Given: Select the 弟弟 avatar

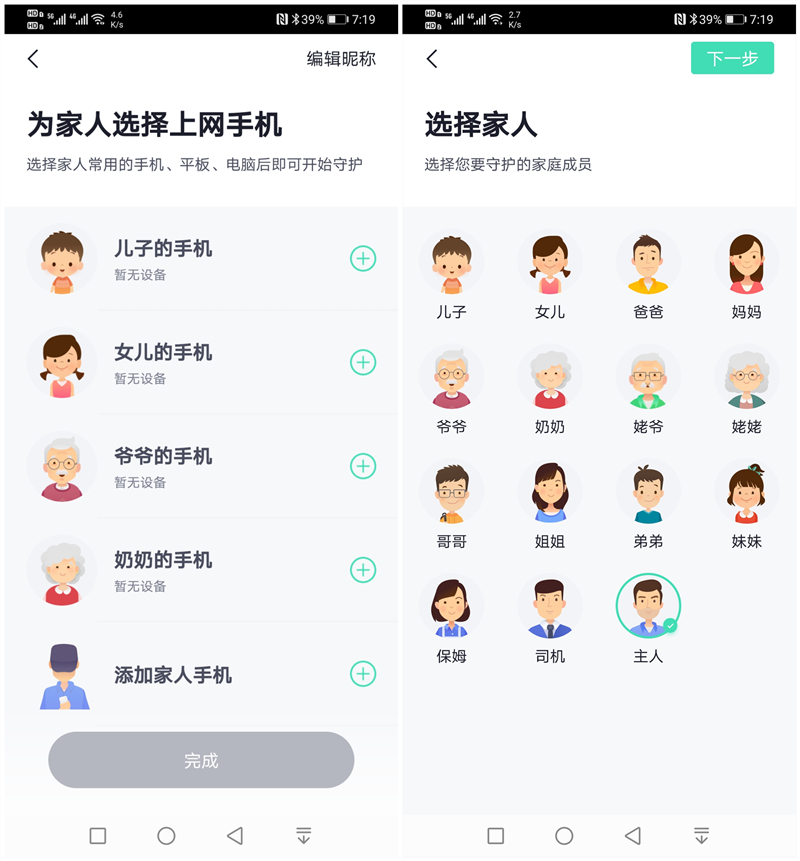Looking at the screenshot, I should (x=649, y=492).
